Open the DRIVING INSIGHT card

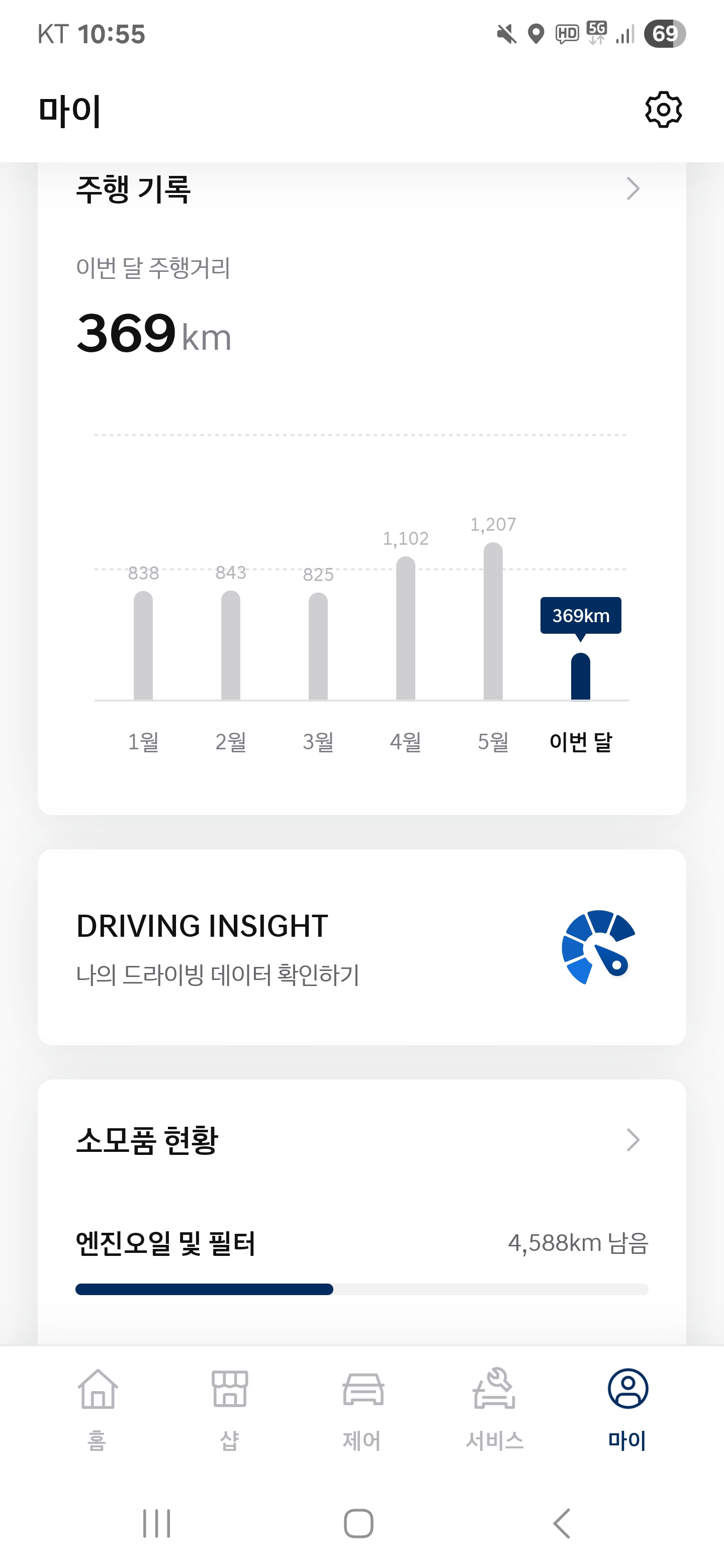[361, 947]
